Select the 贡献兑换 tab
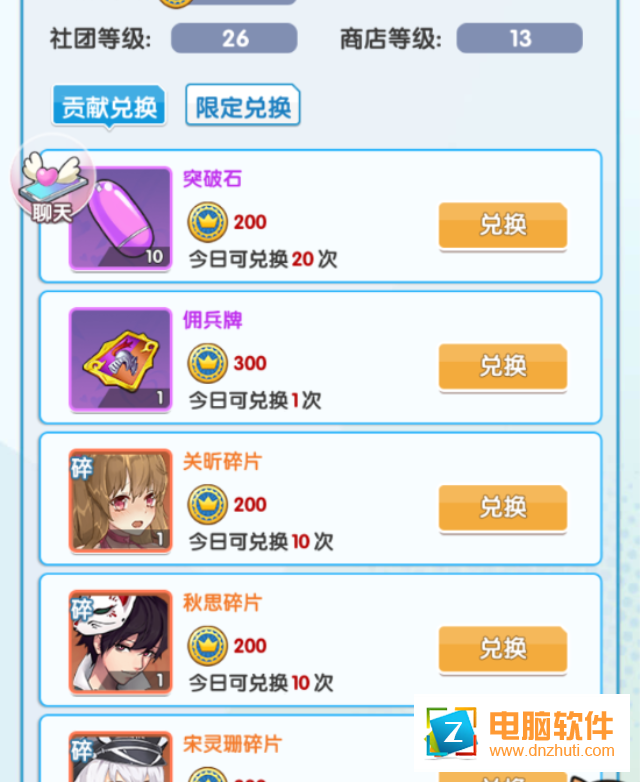The width and height of the screenshot is (640, 782). tap(108, 107)
